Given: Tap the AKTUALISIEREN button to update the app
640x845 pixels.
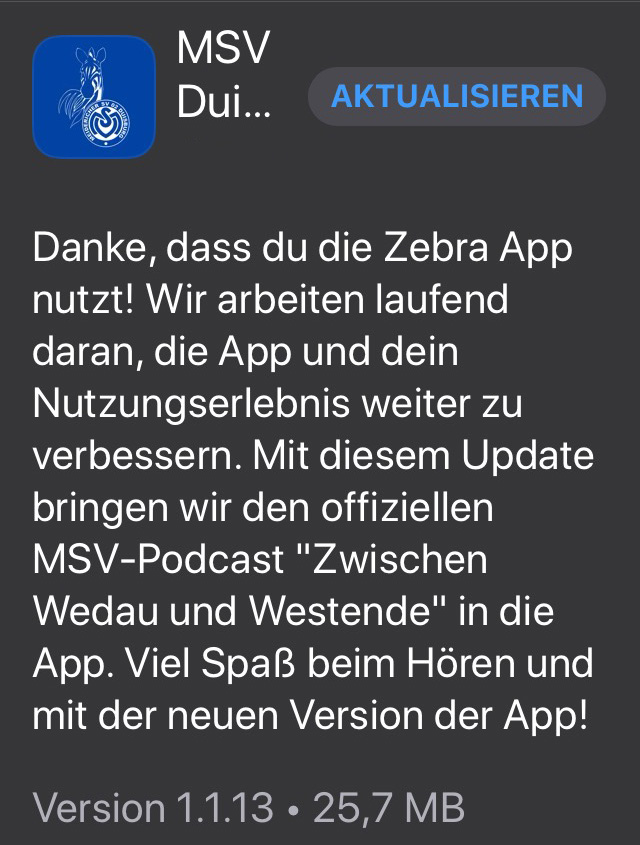Looking at the screenshot, I should click(457, 97).
